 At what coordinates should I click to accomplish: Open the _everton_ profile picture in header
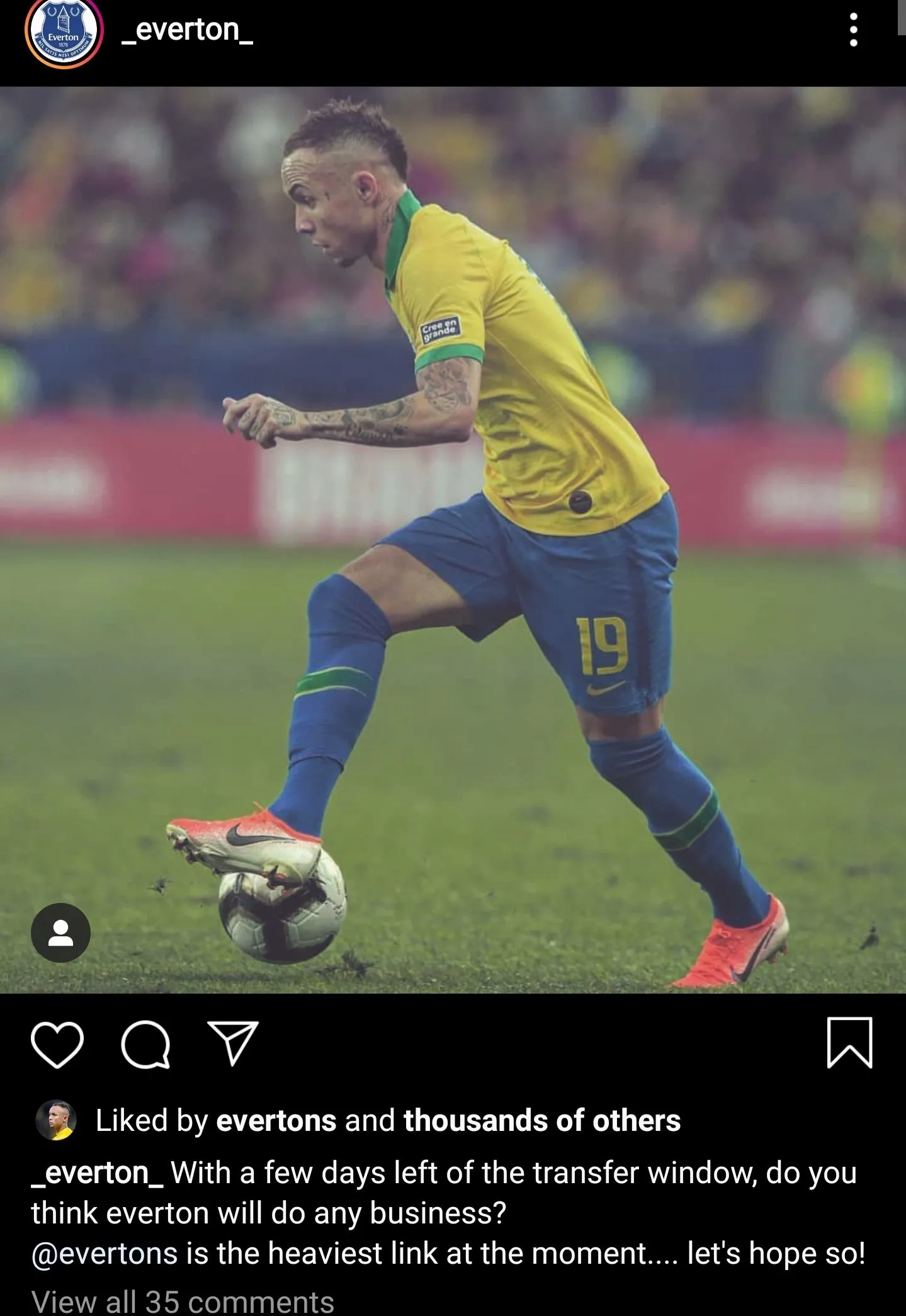pos(63,33)
